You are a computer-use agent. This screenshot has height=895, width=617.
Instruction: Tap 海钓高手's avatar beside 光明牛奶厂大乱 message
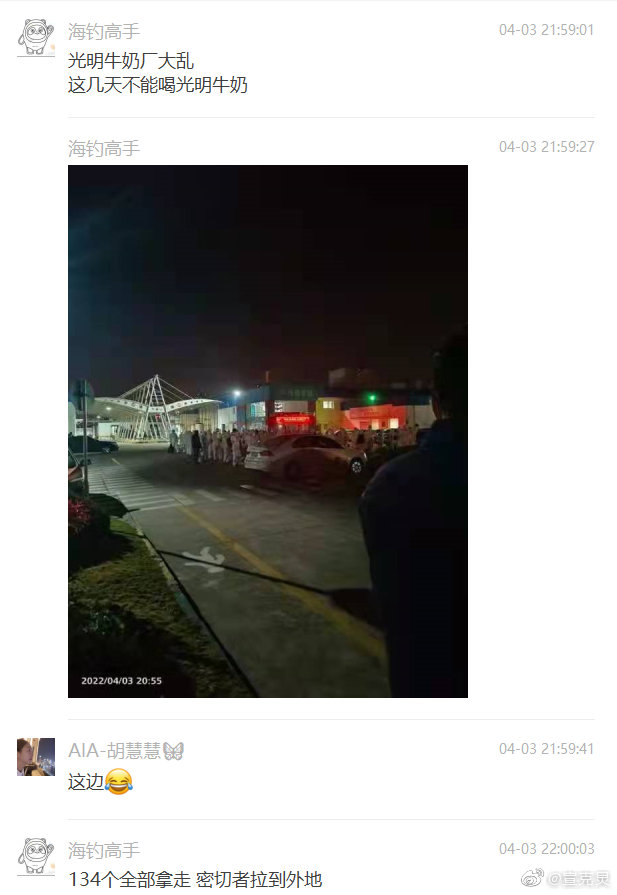(36, 38)
